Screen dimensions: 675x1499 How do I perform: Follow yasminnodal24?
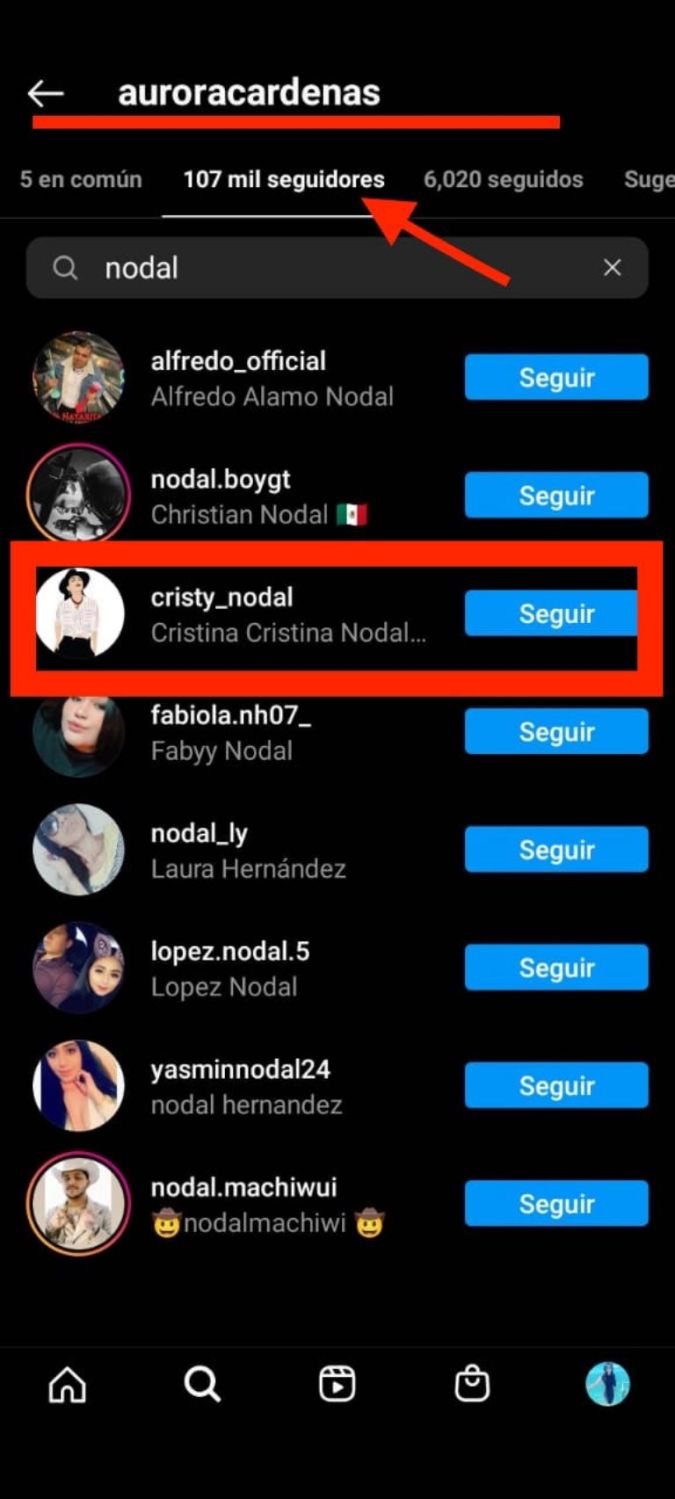(556, 1086)
